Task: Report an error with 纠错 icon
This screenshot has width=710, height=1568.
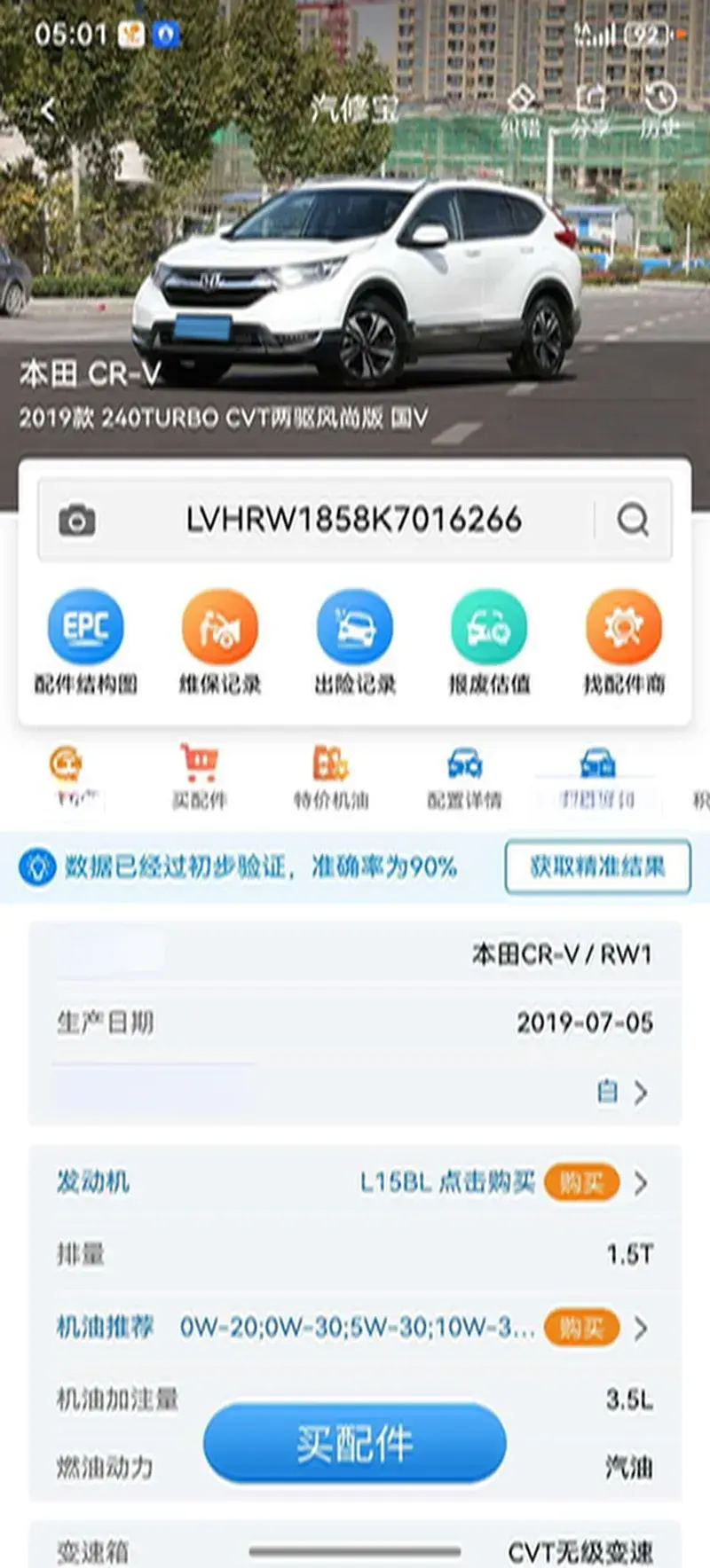Action: pyautogui.click(x=521, y=110)
